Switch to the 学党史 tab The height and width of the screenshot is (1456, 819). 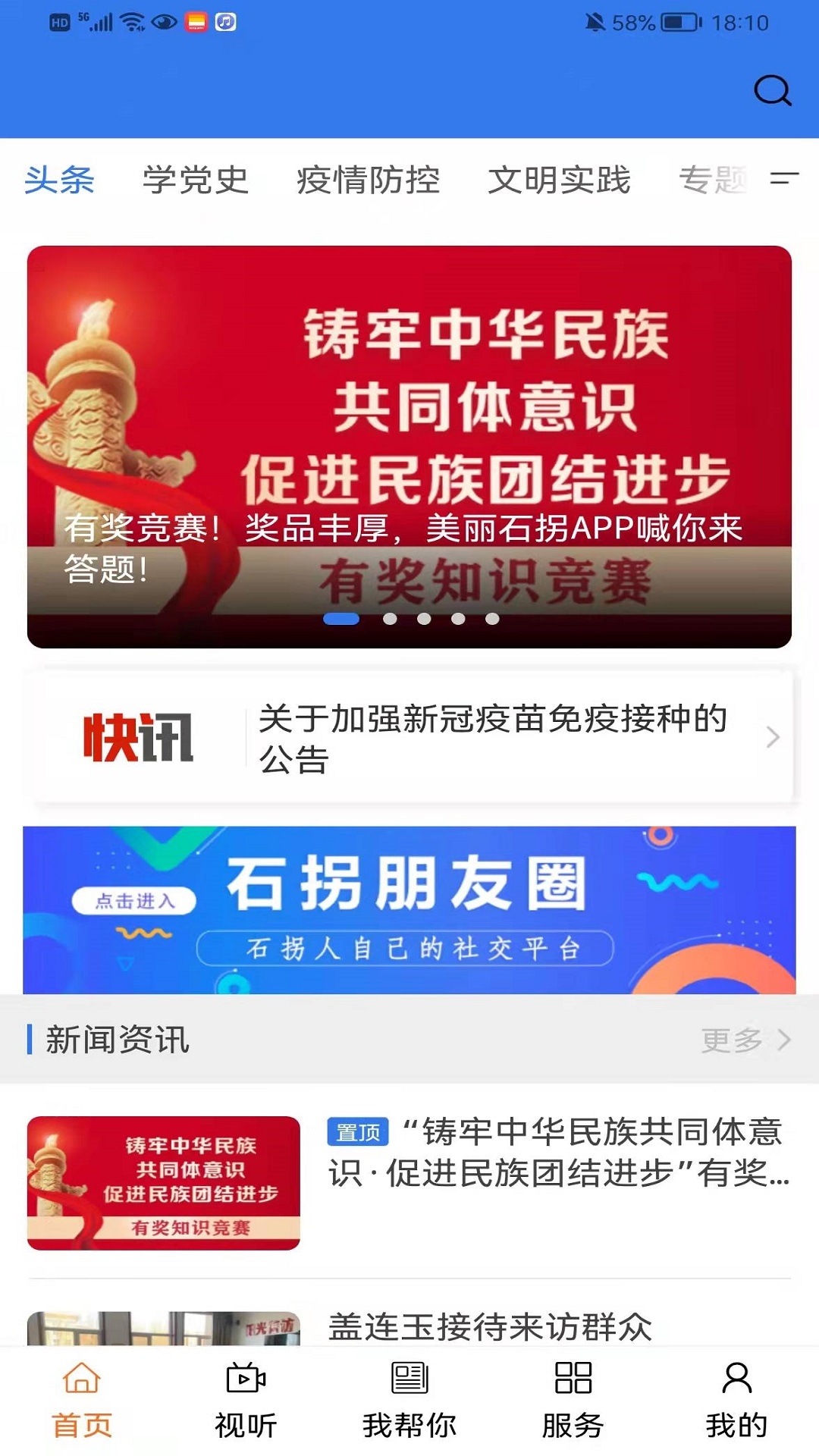point(196,180)
